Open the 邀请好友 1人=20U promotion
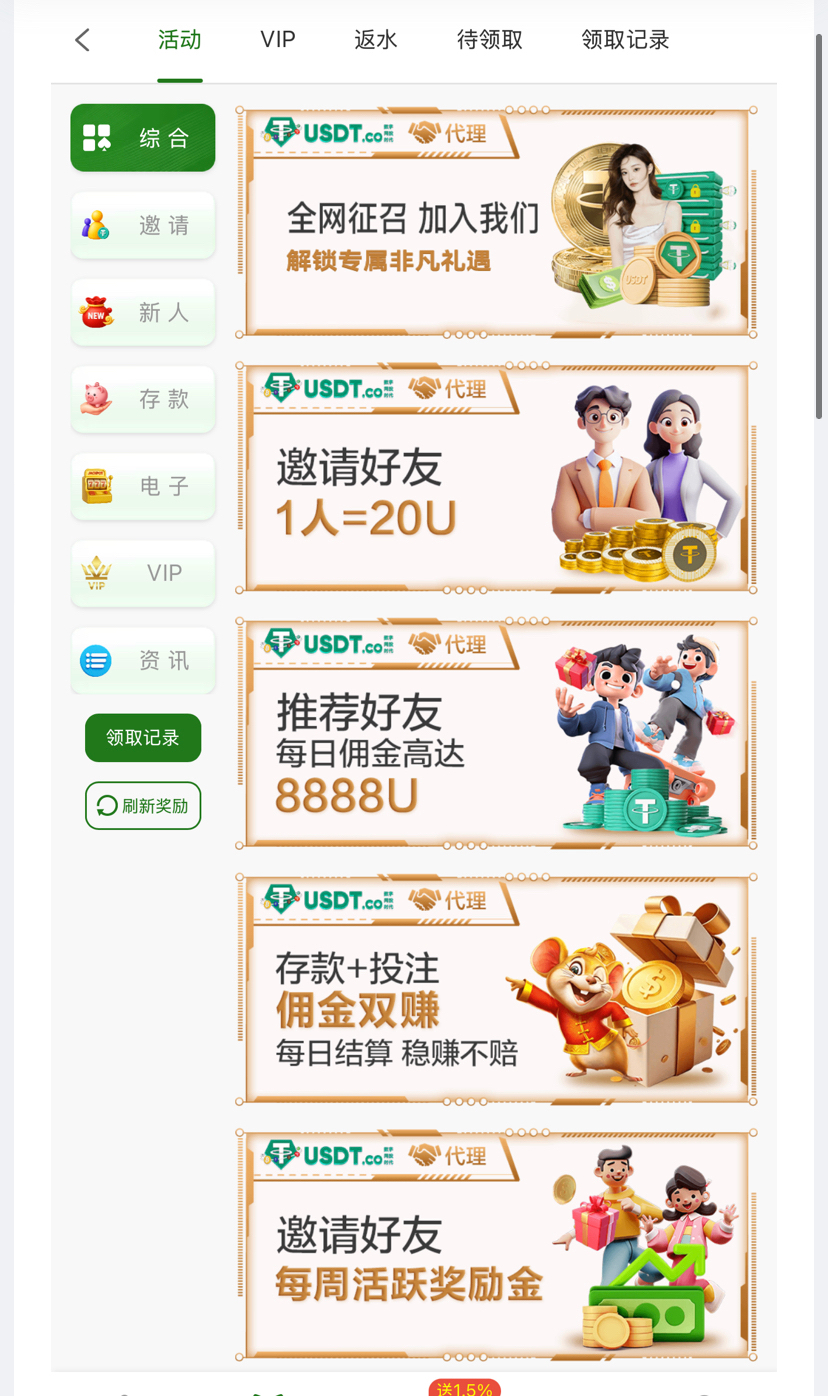 tap(496, 478)
